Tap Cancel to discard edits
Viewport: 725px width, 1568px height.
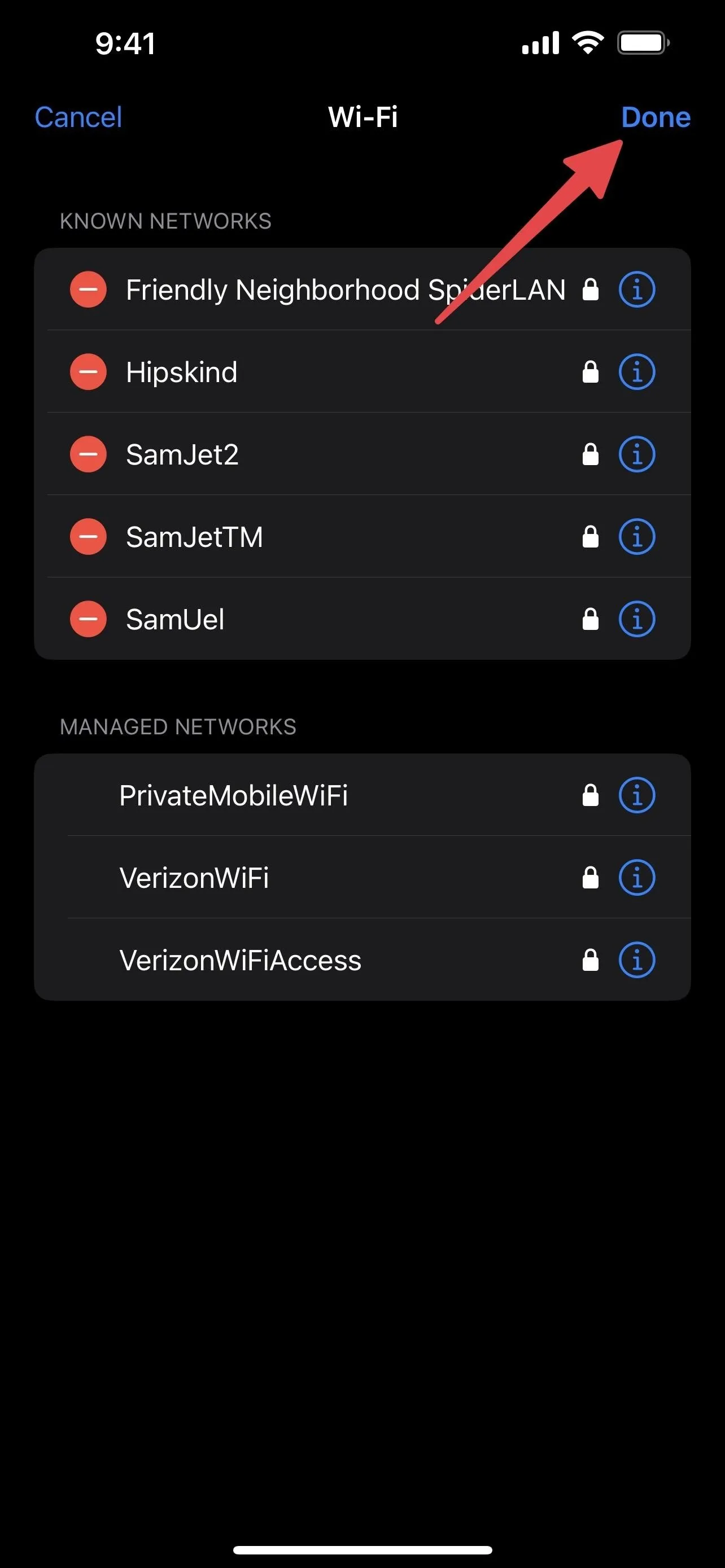point(78,117)
